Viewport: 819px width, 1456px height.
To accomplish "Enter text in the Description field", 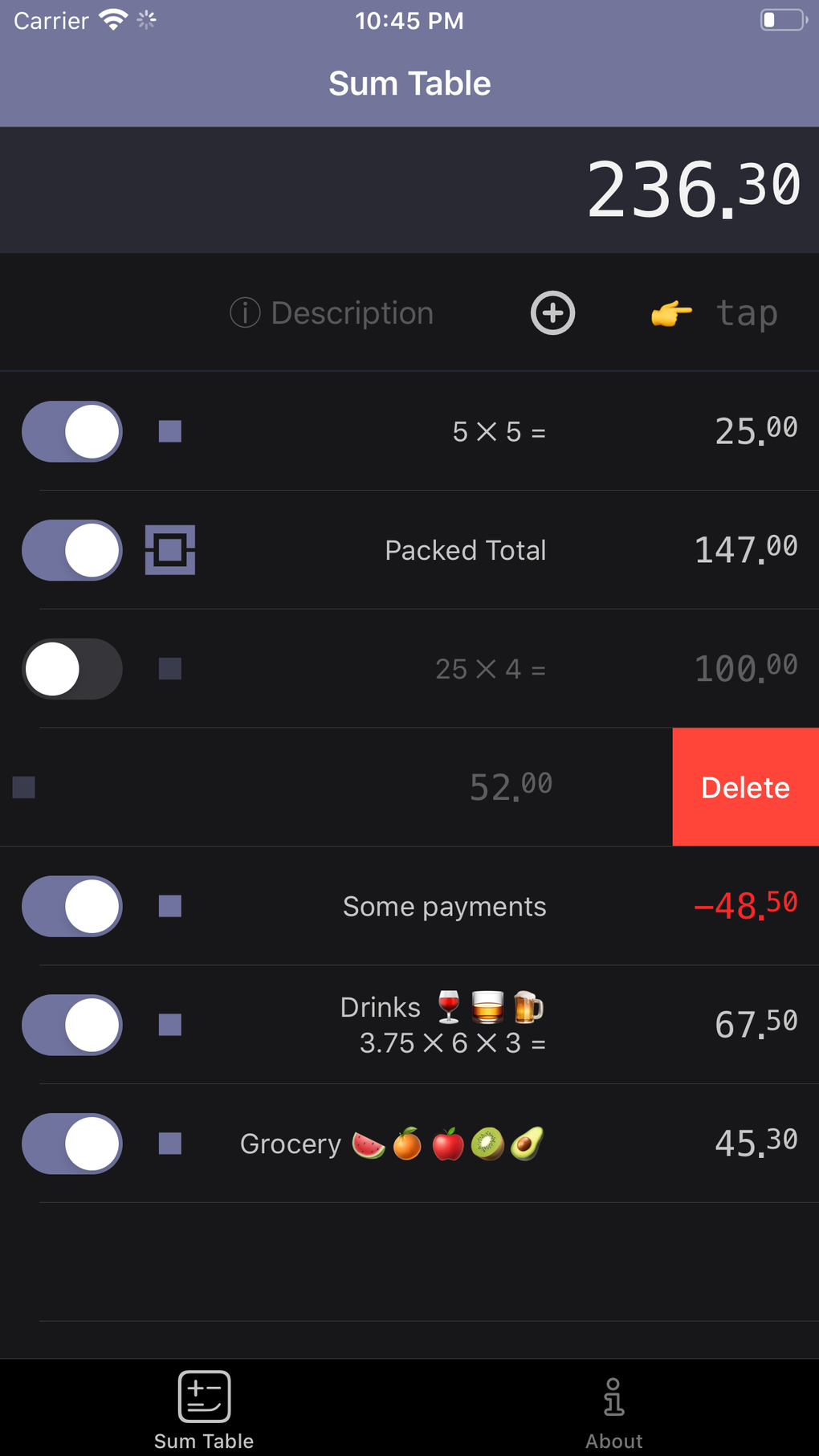I will point(332,313).
